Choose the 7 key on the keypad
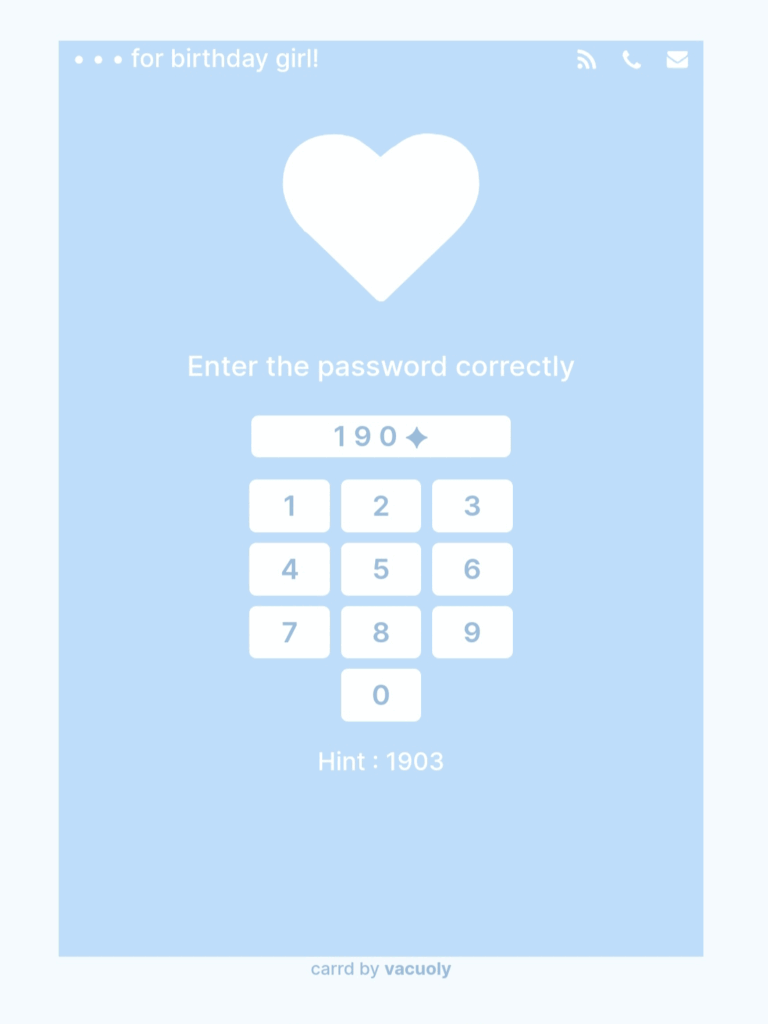 (x=289, y=632)
